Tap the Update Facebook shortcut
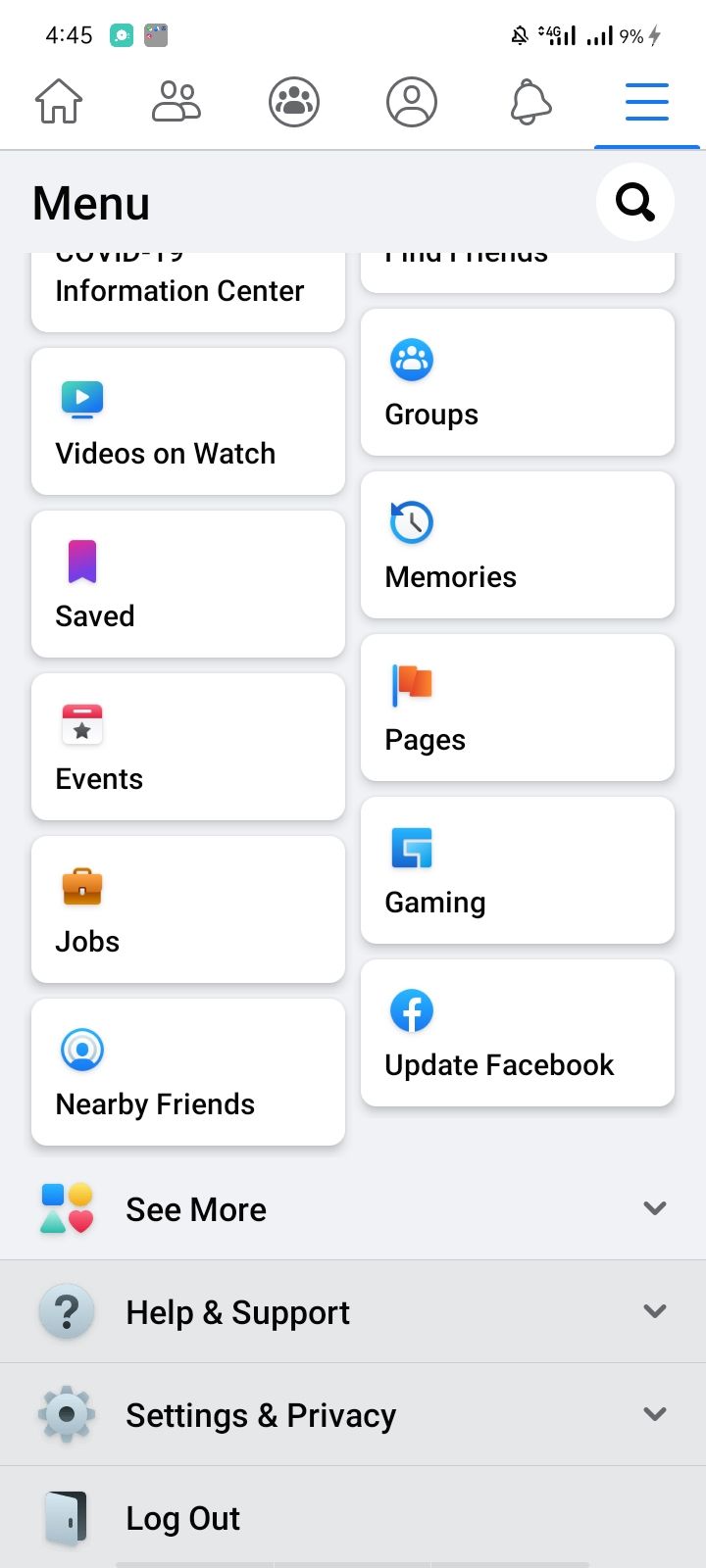 [518, 1032]
